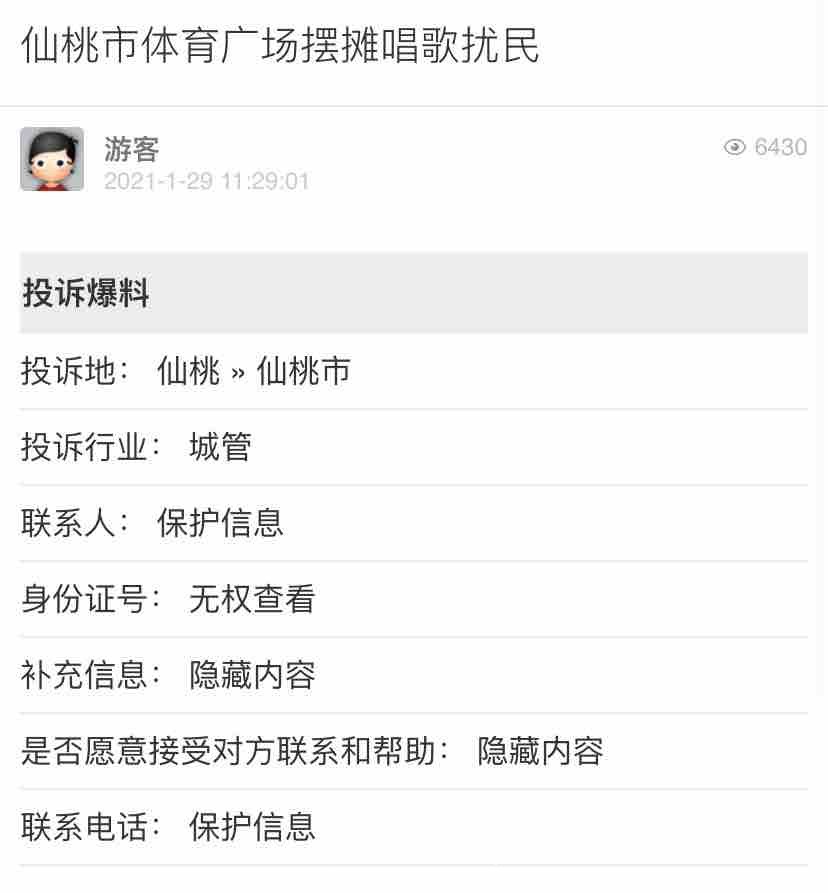
Task: Open the poster's avatar profile
Action: [52, 159]
